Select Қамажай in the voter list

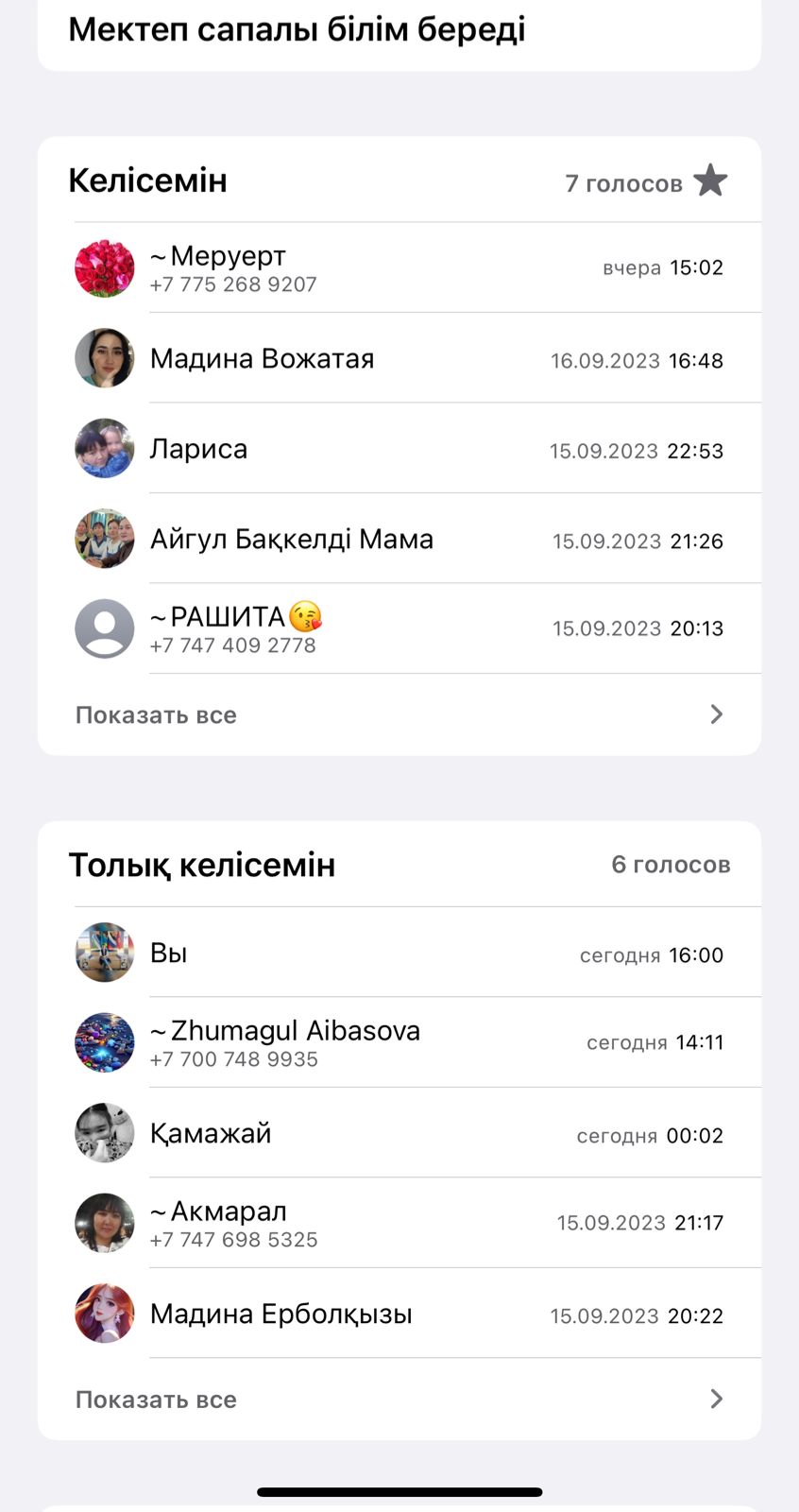(x=399, y=1133)
